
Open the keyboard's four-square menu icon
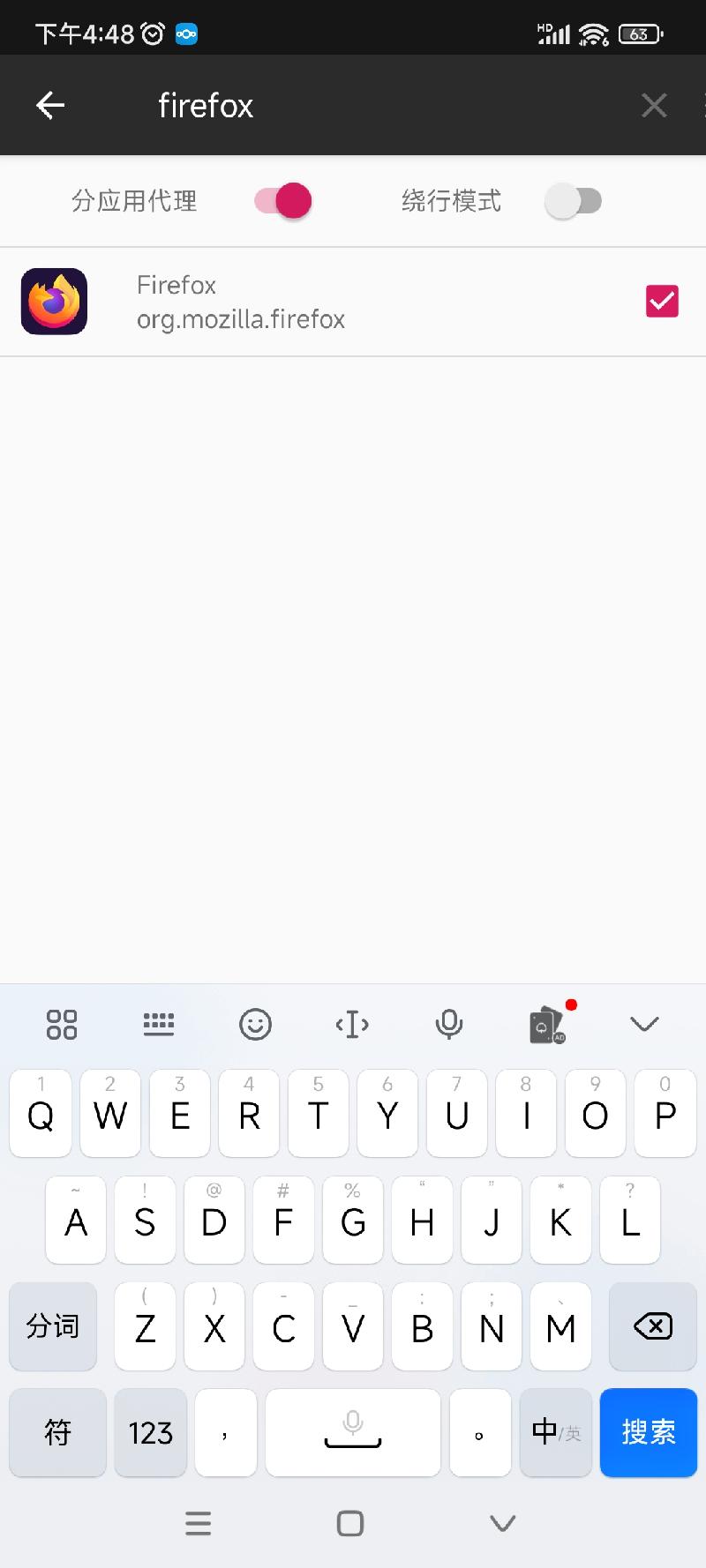62,1024
